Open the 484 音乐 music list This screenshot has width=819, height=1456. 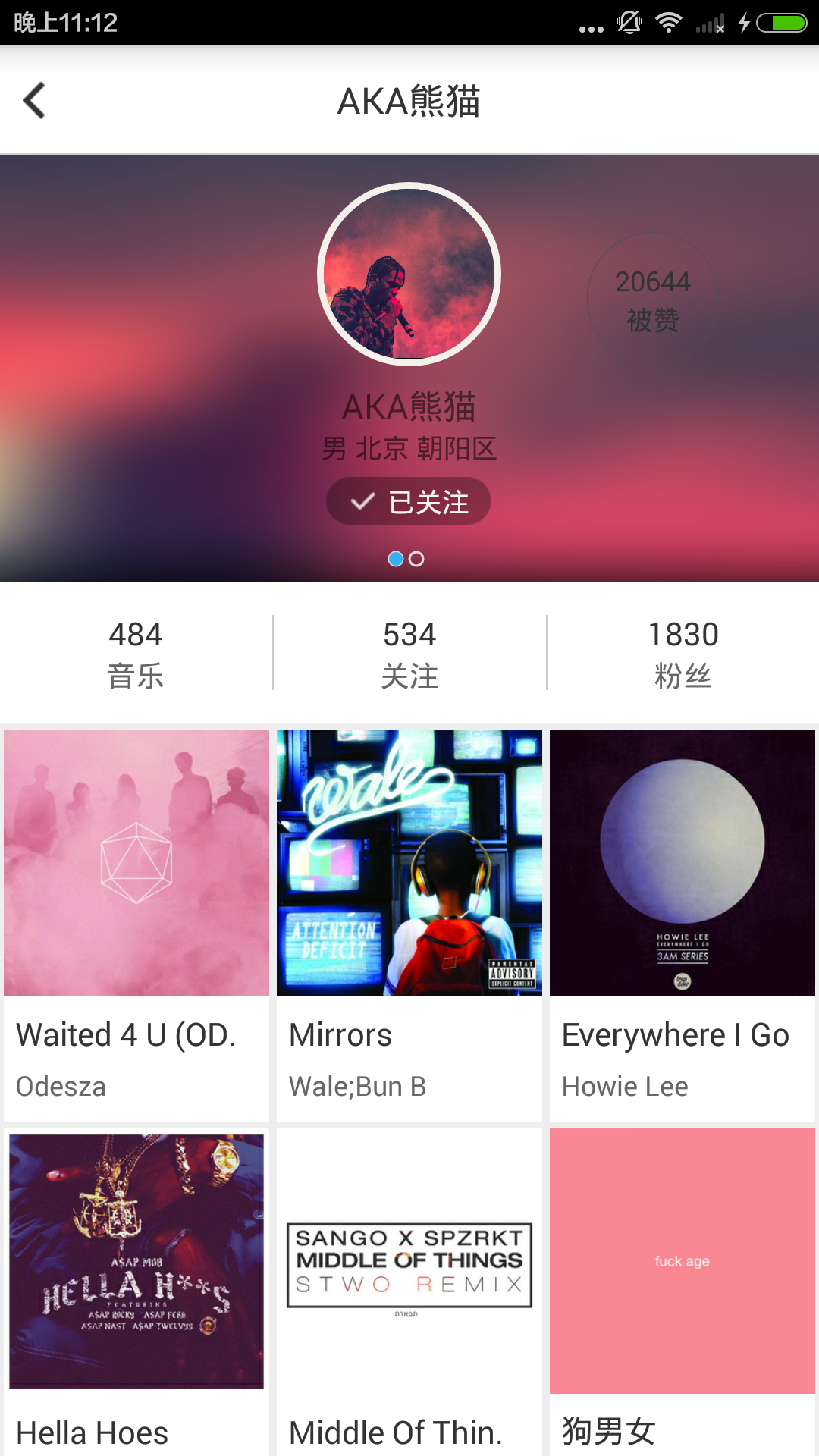coord(136,653)
